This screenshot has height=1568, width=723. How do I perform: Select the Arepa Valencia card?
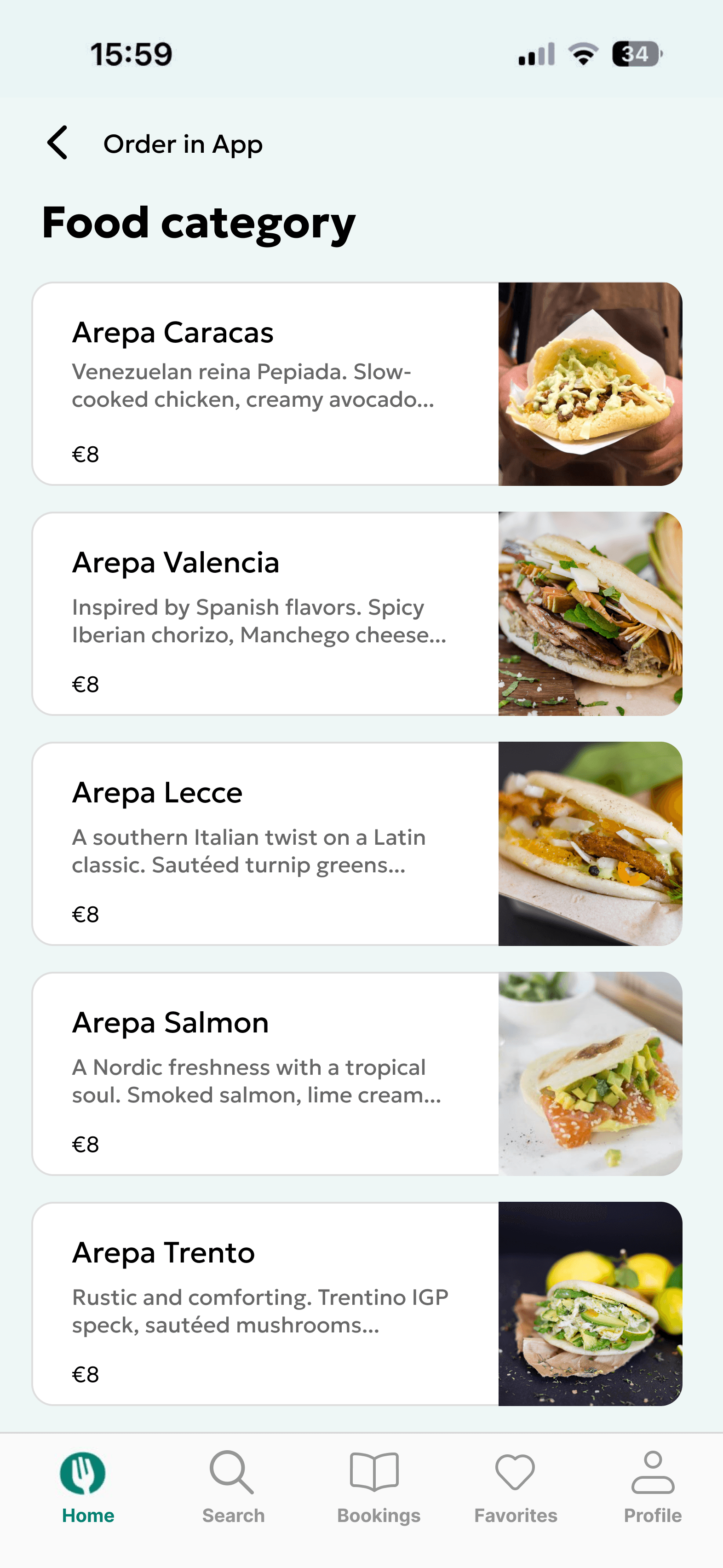point(357,614)
